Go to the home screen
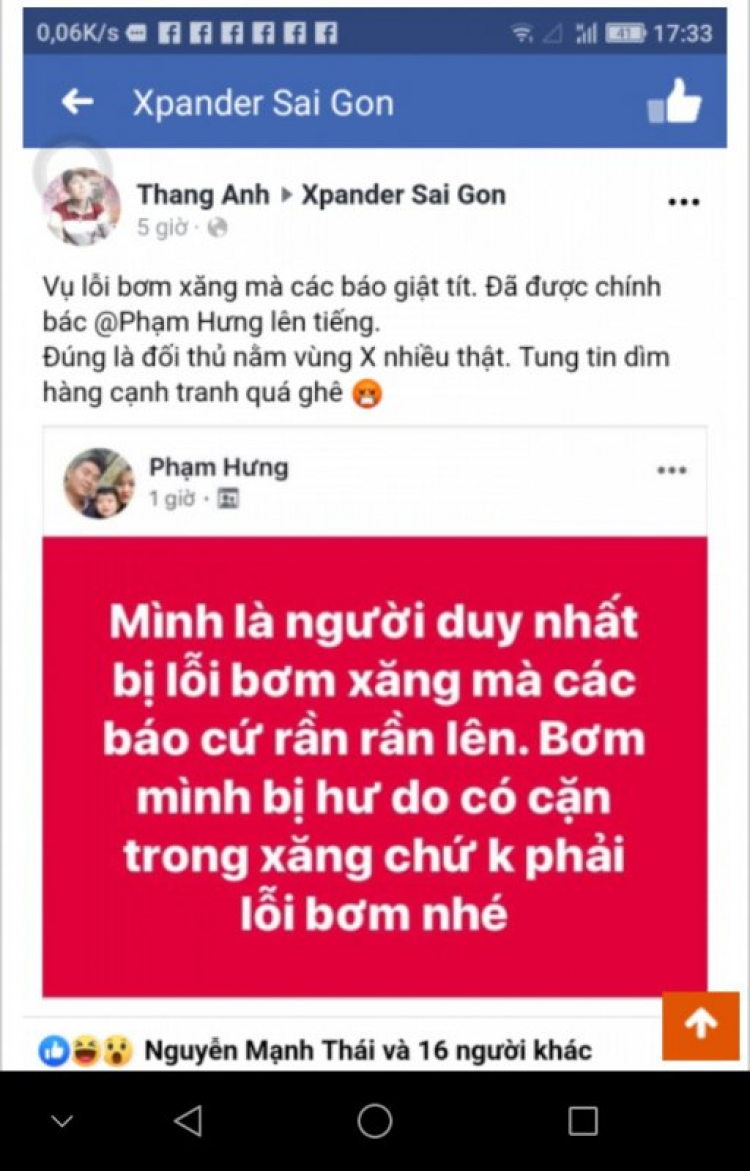 point(375,1121)
